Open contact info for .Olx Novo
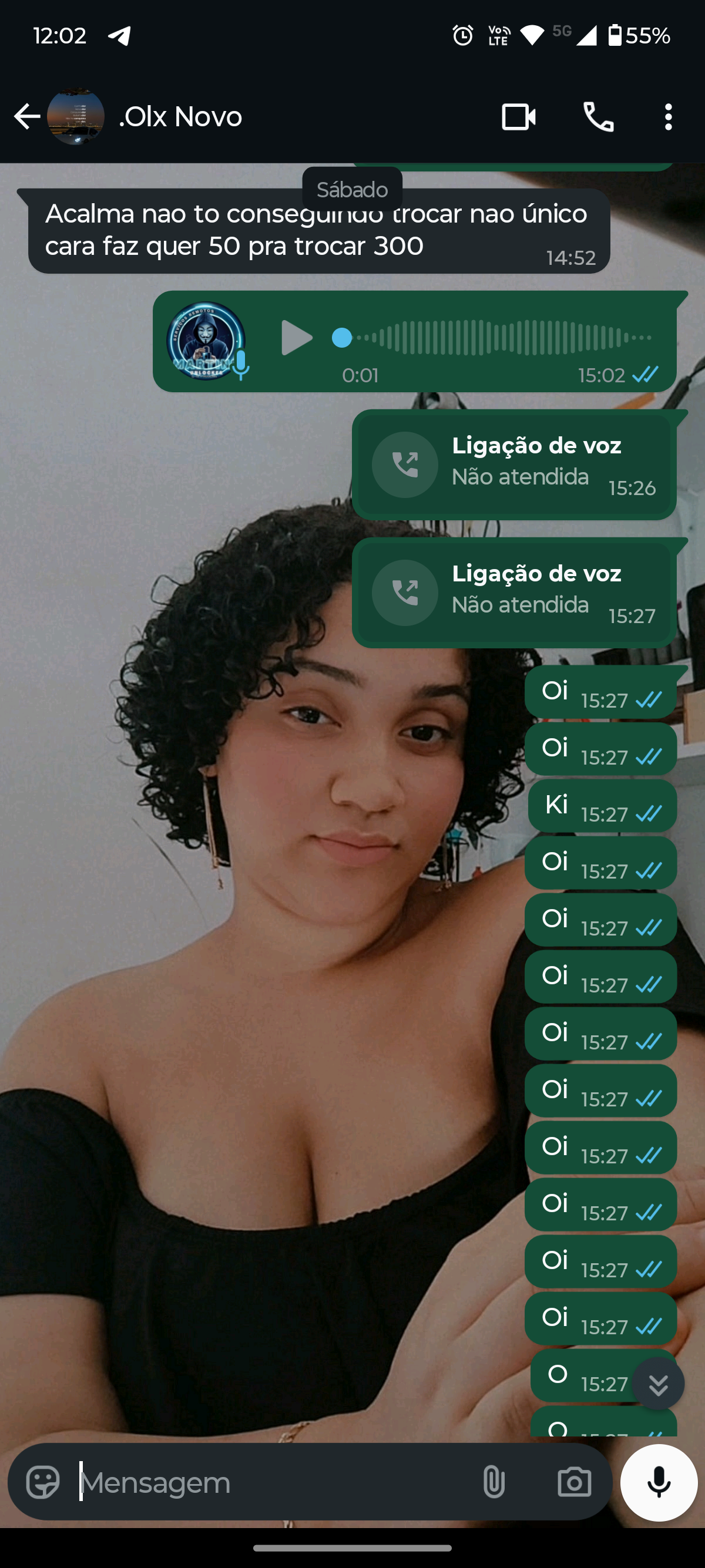Screen dimensions: 705x1568 (182, 116)
